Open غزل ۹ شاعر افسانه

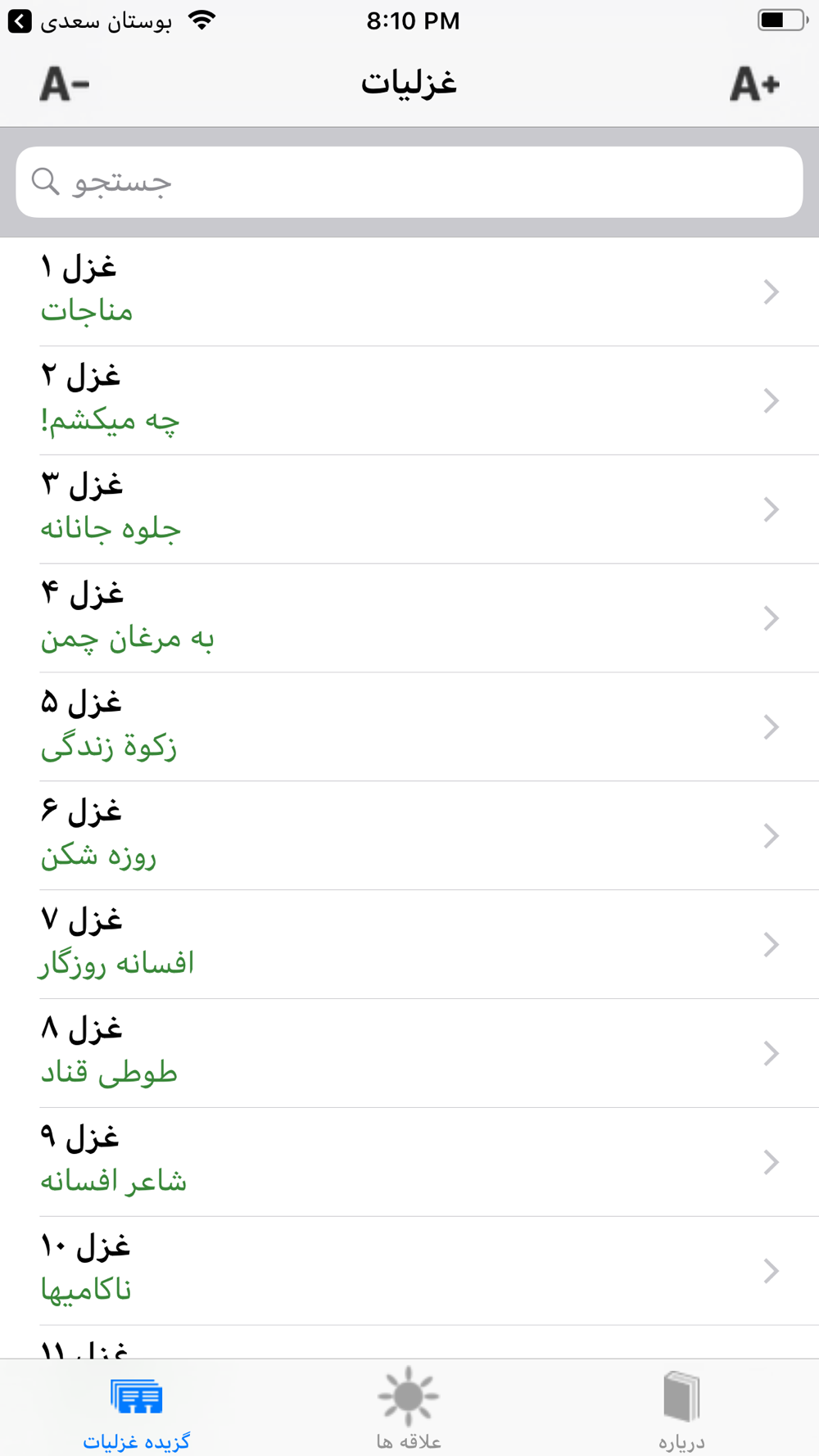[409, 1163]
